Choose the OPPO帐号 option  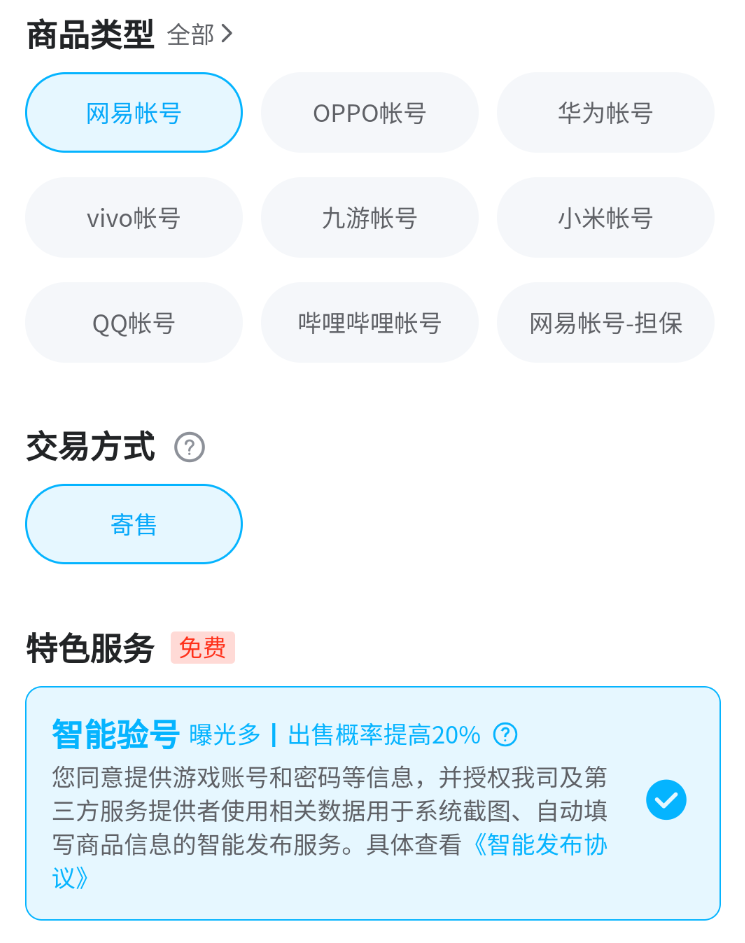[x=370, y=113]
